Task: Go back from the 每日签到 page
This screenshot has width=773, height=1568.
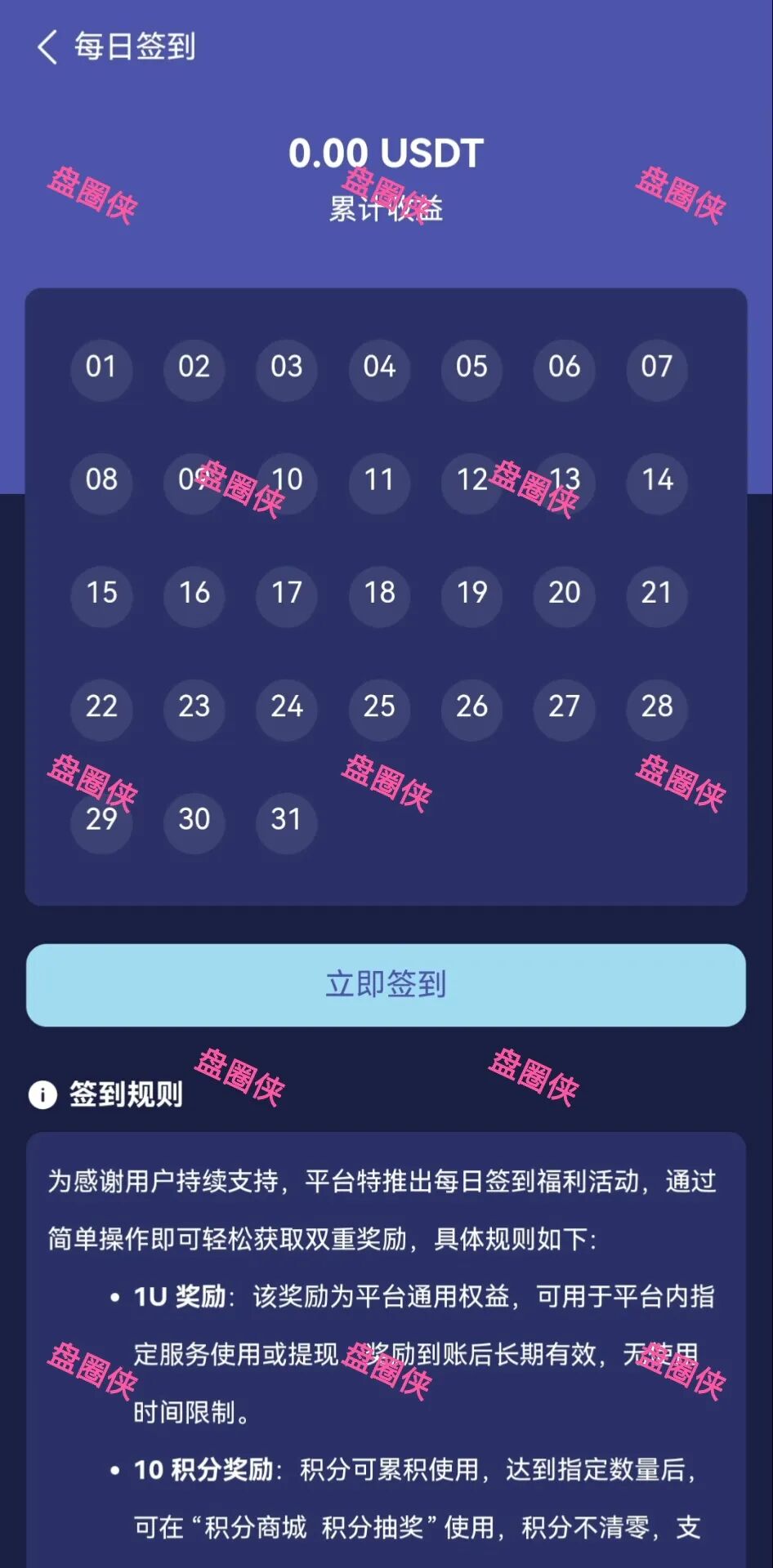Action: 47,47
